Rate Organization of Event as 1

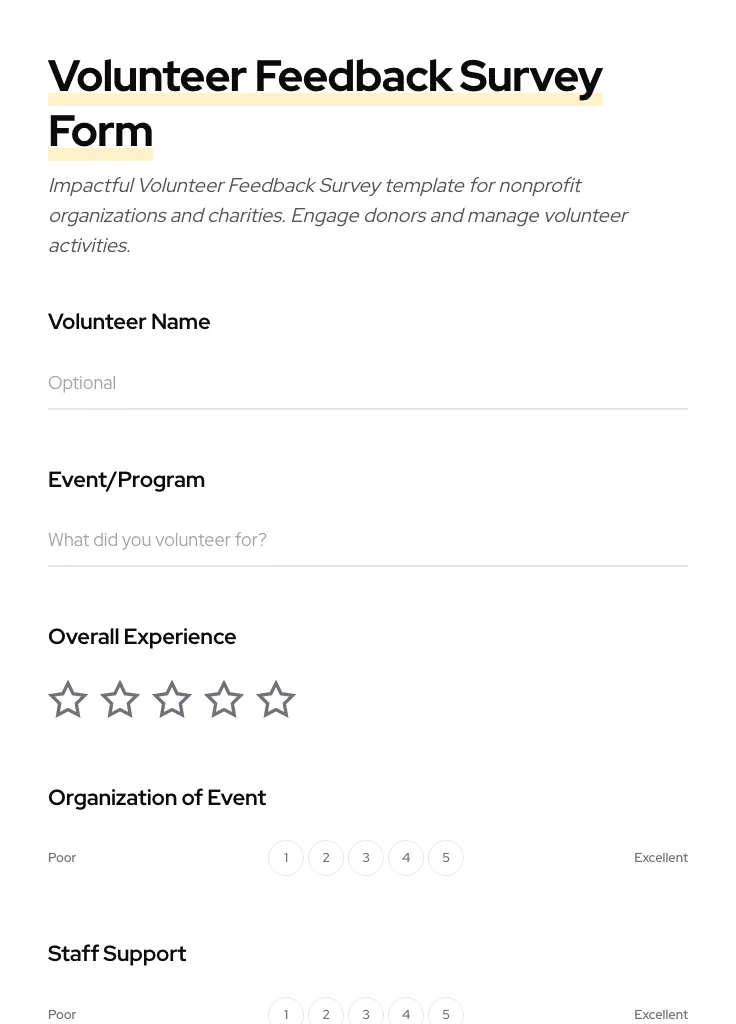pos(286,857)
